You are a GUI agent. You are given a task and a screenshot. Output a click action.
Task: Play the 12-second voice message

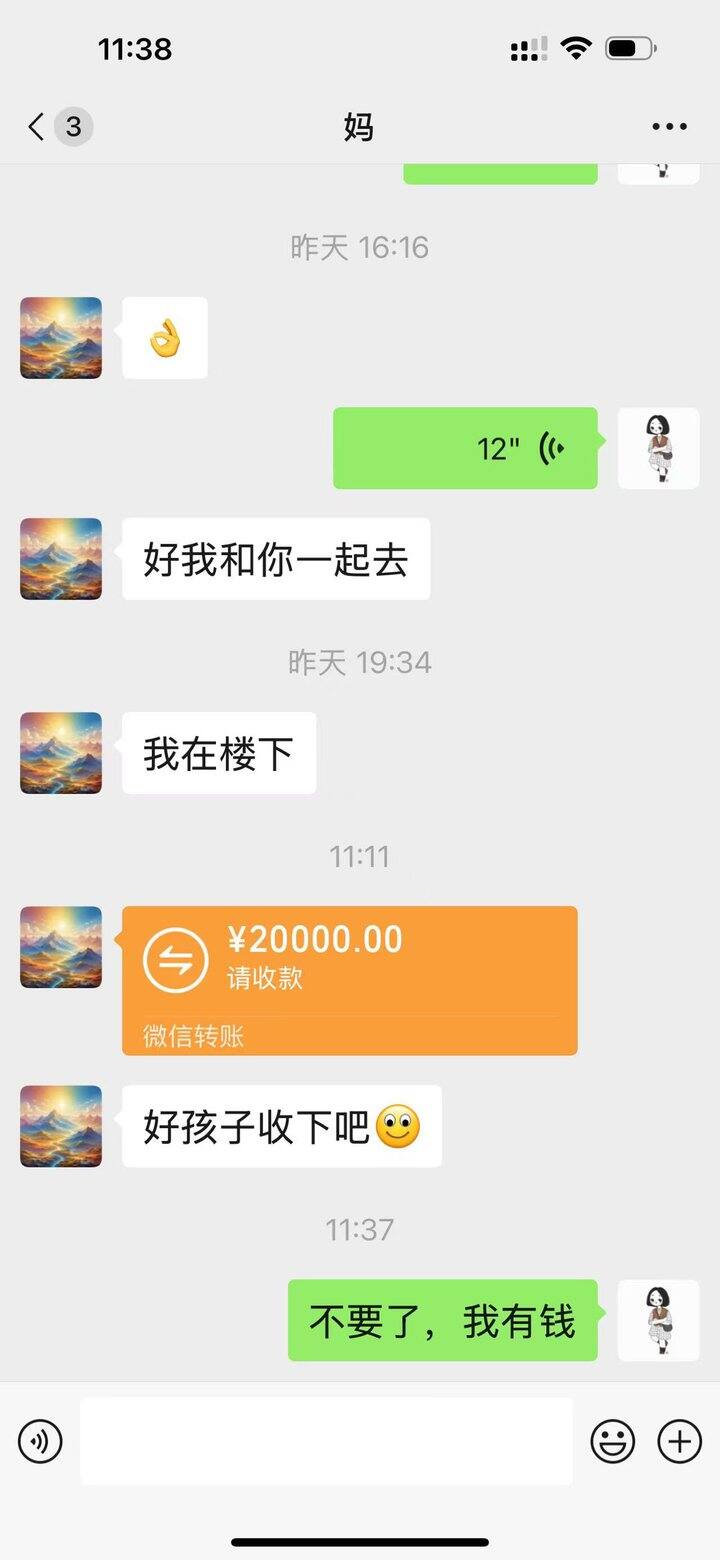[465, 448]
